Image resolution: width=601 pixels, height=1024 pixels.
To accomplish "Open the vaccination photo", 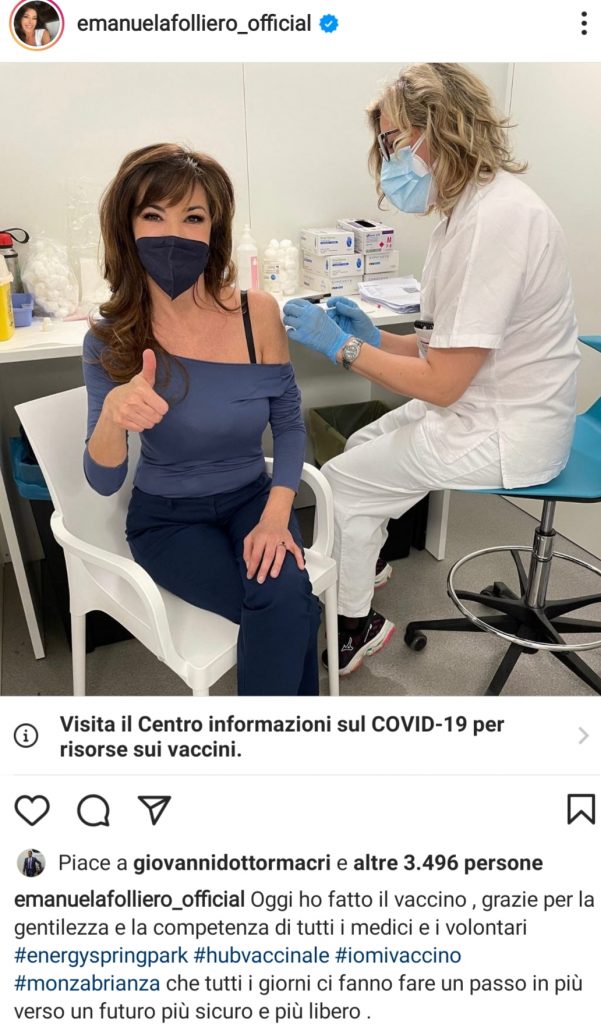I will coord(300,380).
